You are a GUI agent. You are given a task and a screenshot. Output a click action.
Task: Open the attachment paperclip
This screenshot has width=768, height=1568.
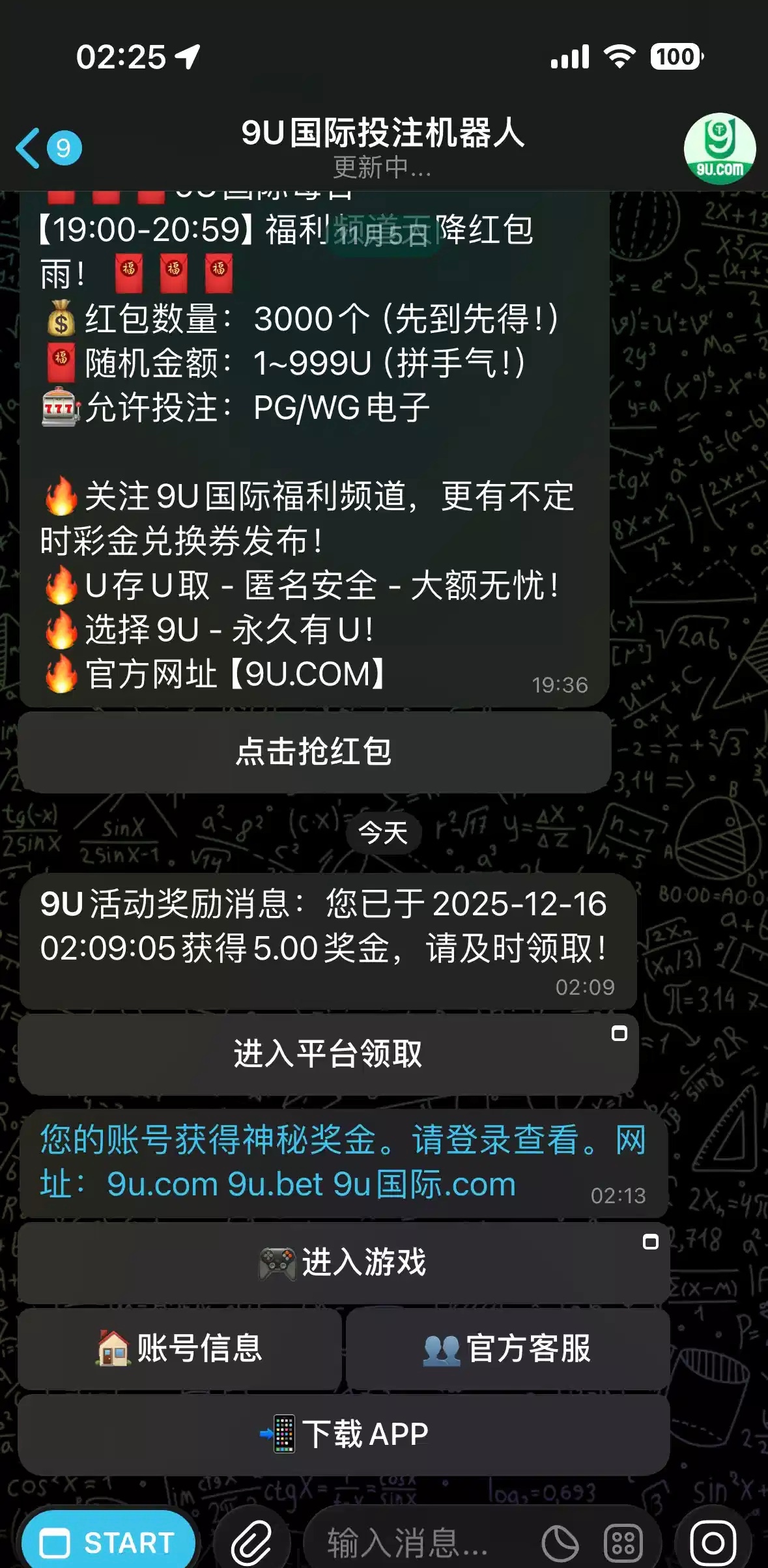[251, 1542]
